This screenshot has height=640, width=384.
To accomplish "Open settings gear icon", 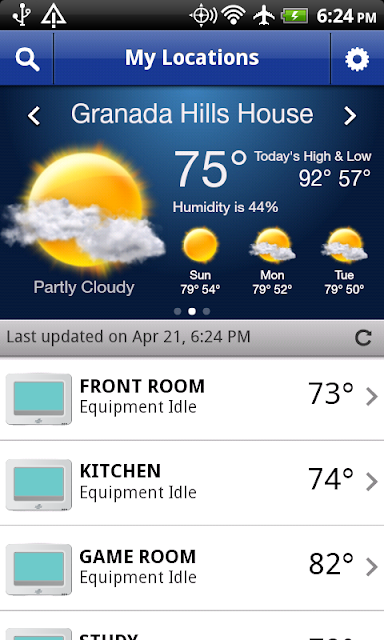I will [x=357, y=59].
